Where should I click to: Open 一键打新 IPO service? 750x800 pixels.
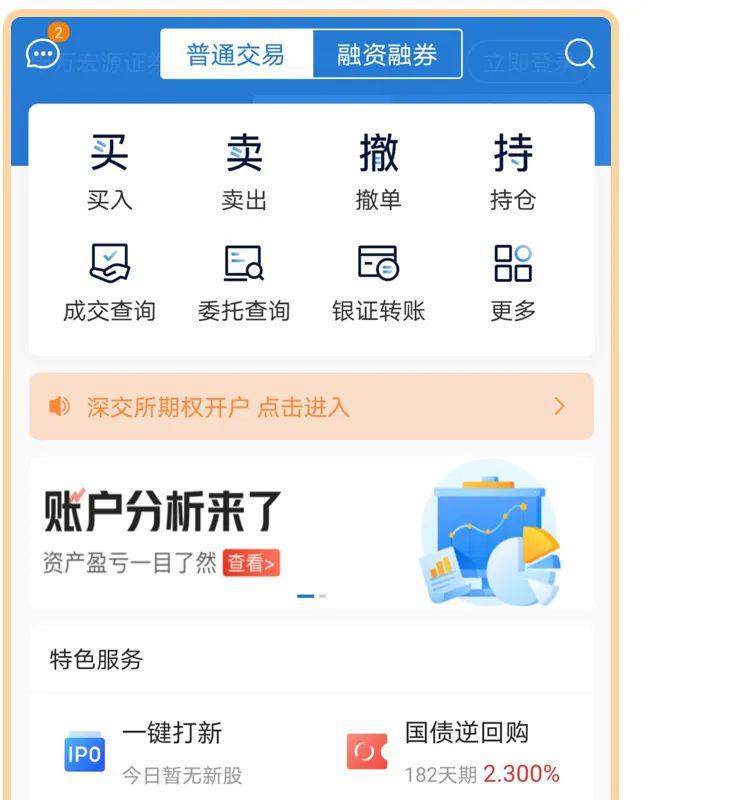click(x=153, y=753)
